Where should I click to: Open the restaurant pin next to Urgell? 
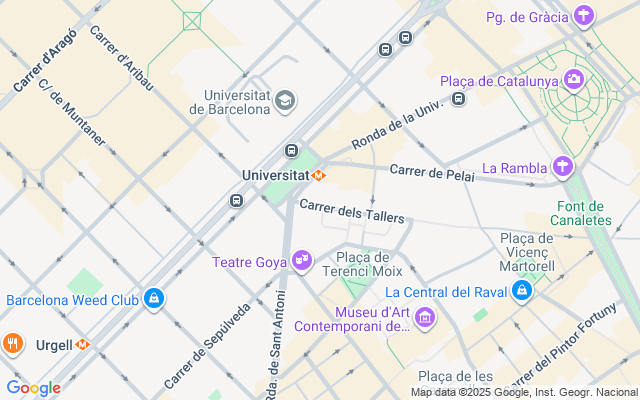13,343
